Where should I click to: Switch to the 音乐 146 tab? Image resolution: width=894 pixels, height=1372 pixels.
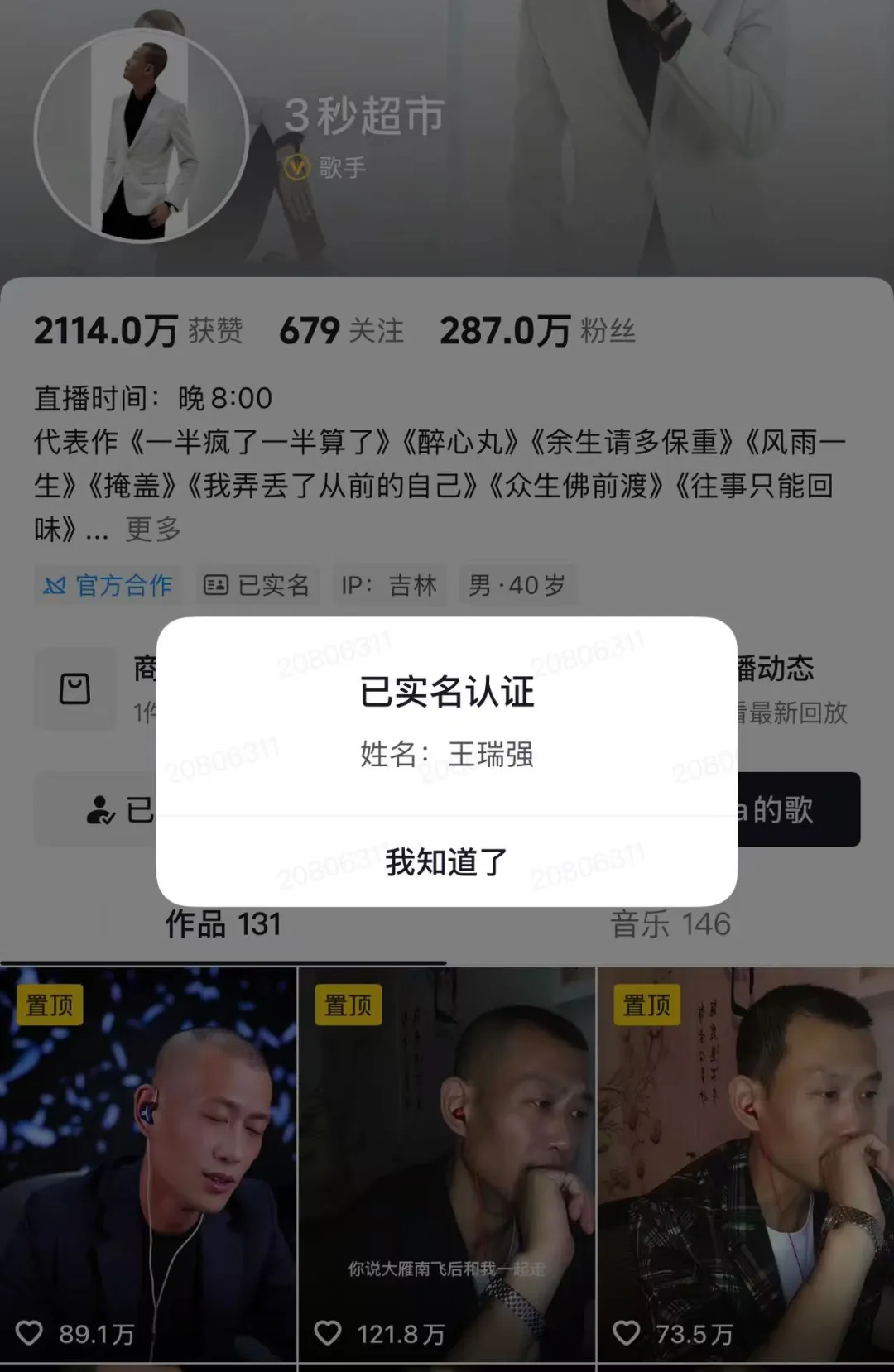click(x=670, y=924)
